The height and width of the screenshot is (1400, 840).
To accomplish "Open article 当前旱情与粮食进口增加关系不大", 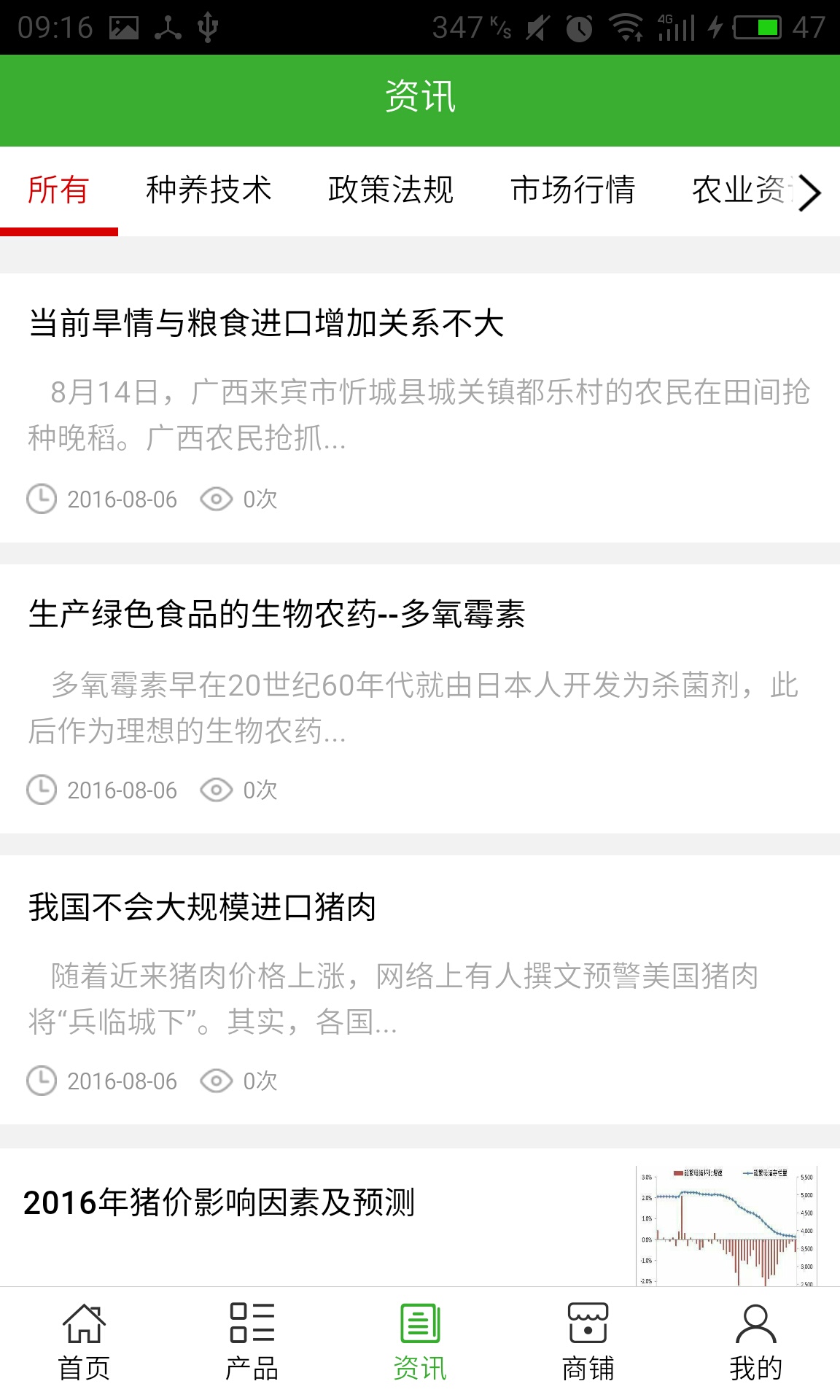I will (266, 323).
